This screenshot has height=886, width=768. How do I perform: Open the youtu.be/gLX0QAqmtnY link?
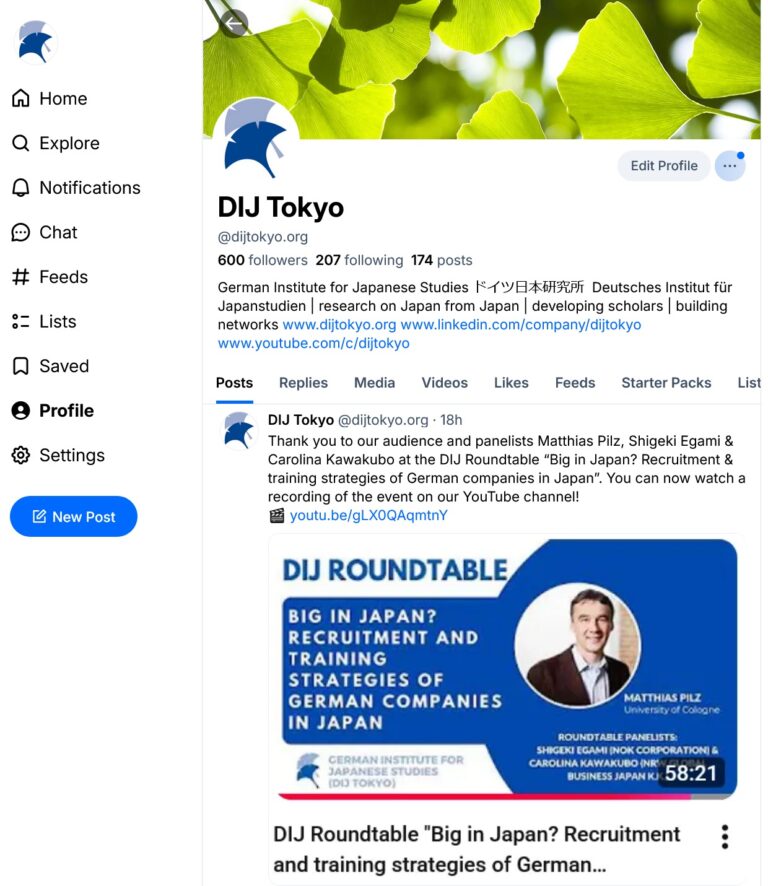pyautogui.click(x=368, y=515)
